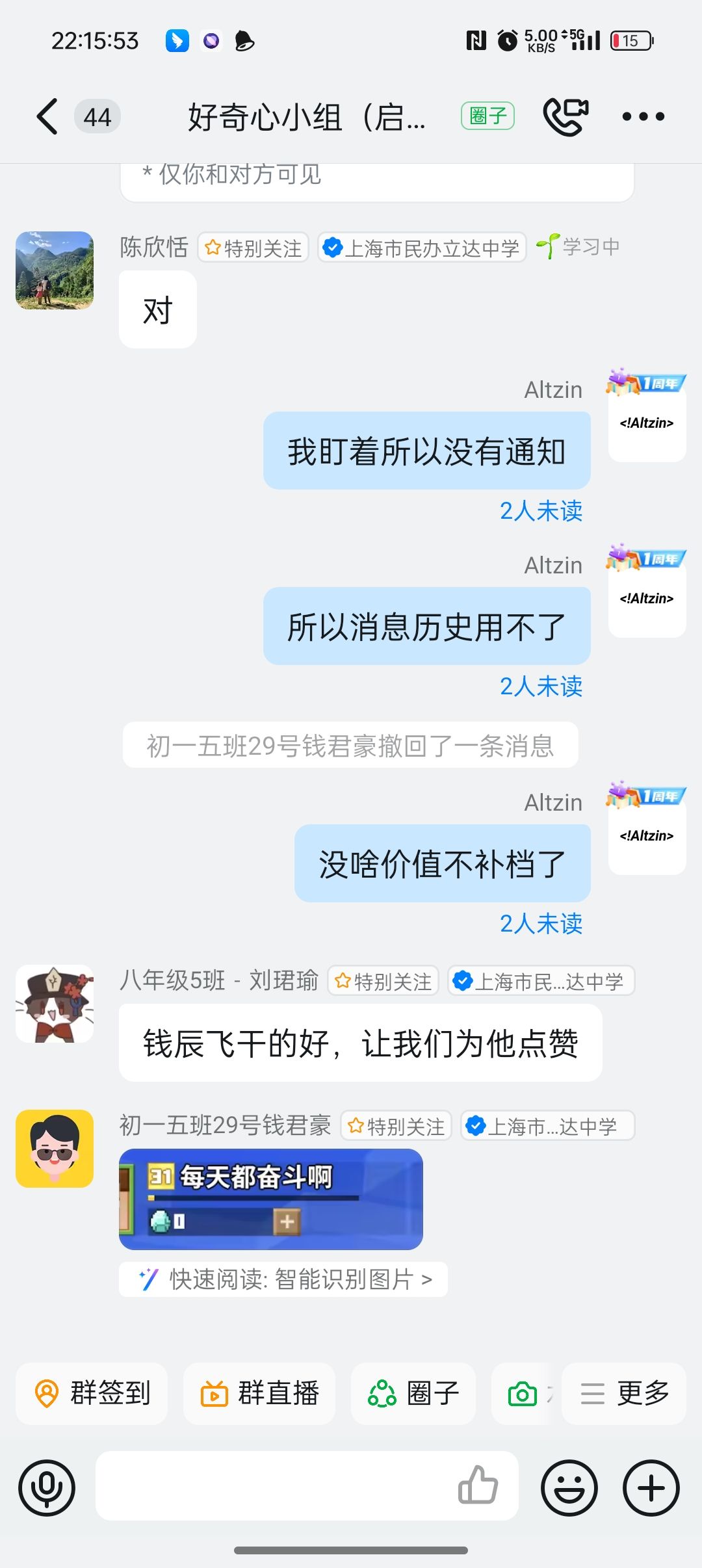View 2人未读 under 没啥价值不补档了

coord(541,924)
